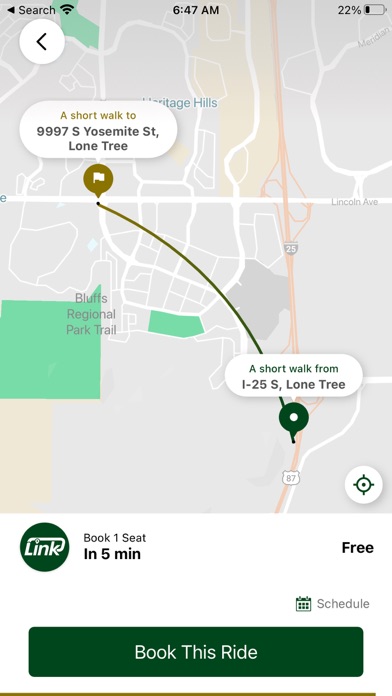Viewport: 392px width, 696px height.
Task: Select the I-25 S pickup bubble
Action: tap(293, 376)
